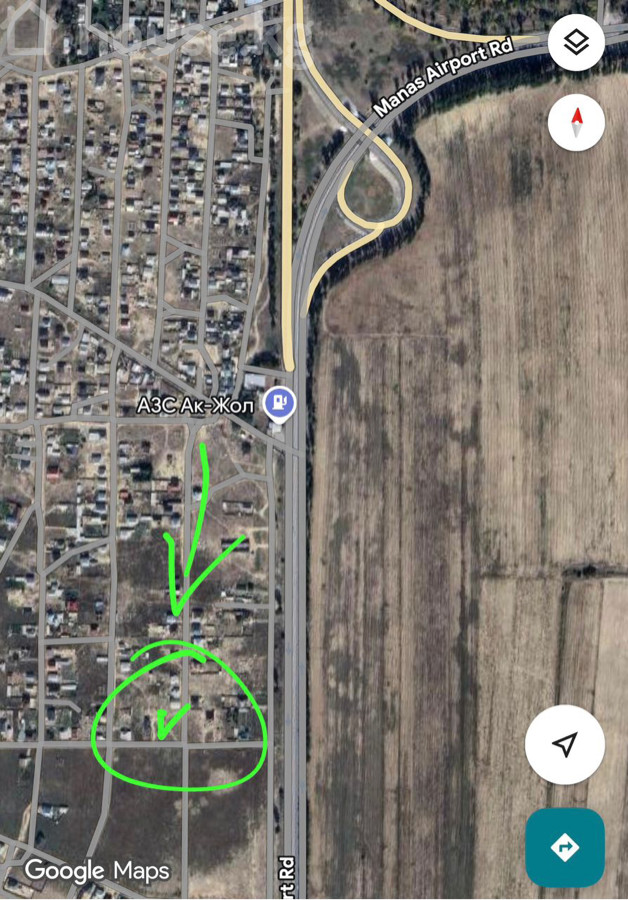This screenshot has width=628, height=900.
Task: Select the АЗС Ак-Жол gas station marker
Action: pos(279,403)
